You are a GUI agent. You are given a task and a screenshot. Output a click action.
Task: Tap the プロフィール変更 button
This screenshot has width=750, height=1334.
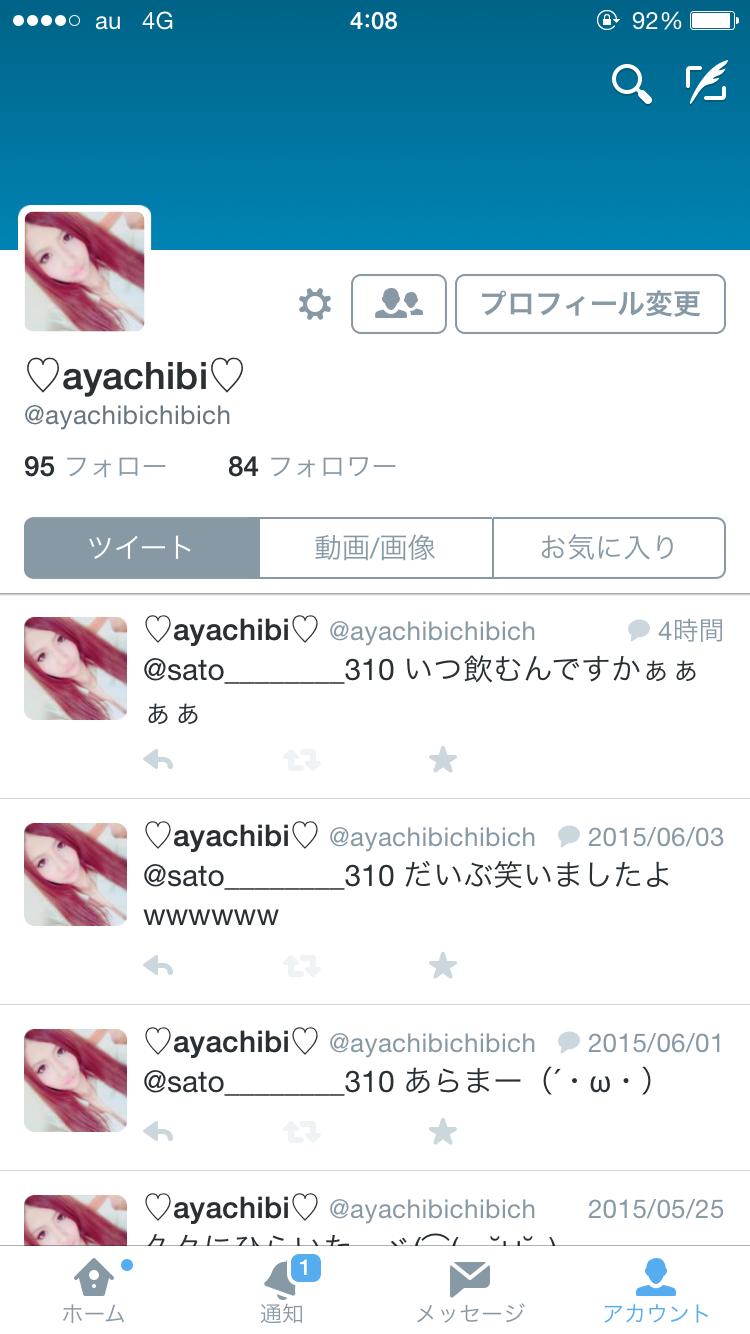click(x=590, y=303)
